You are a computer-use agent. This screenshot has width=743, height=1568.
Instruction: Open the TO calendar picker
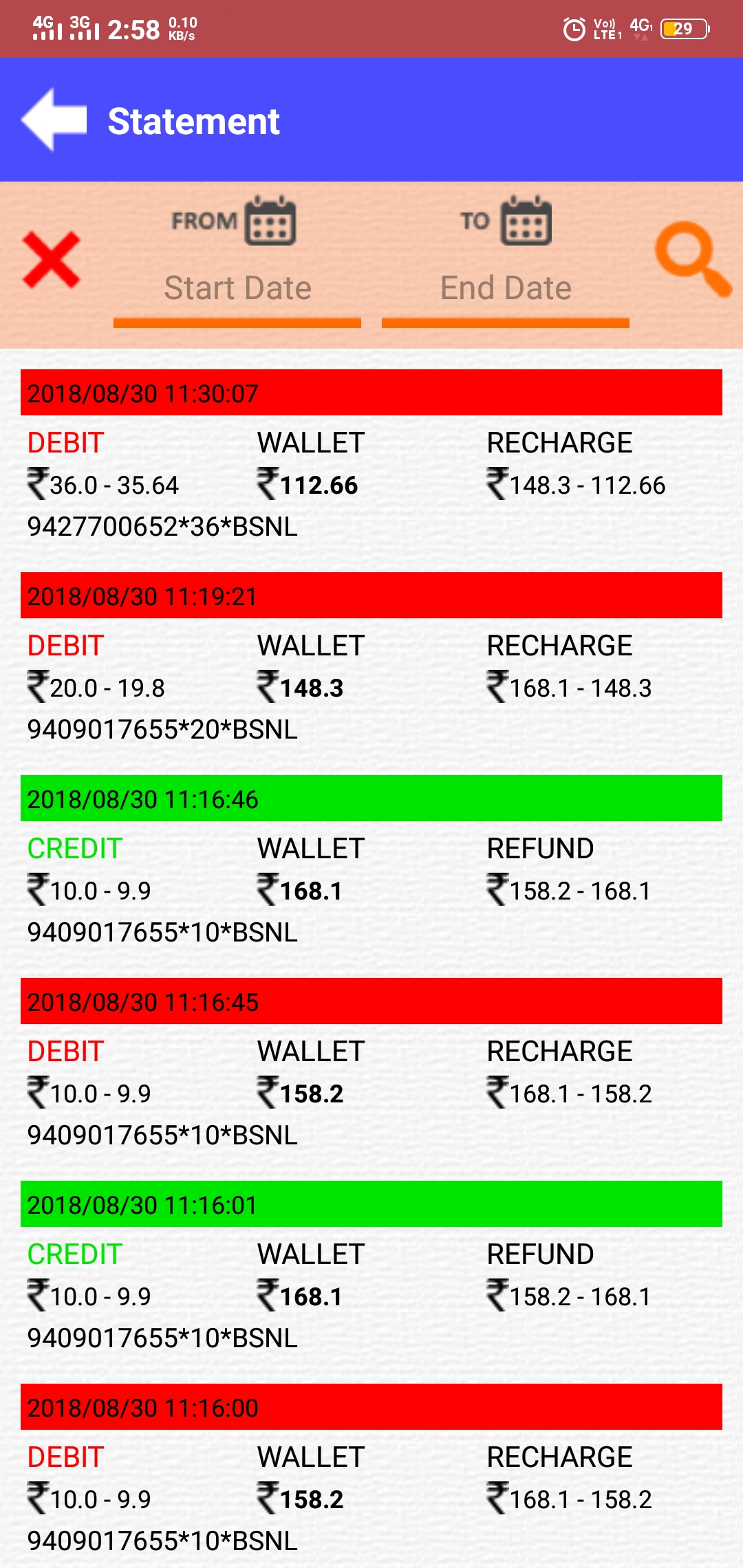526,221
